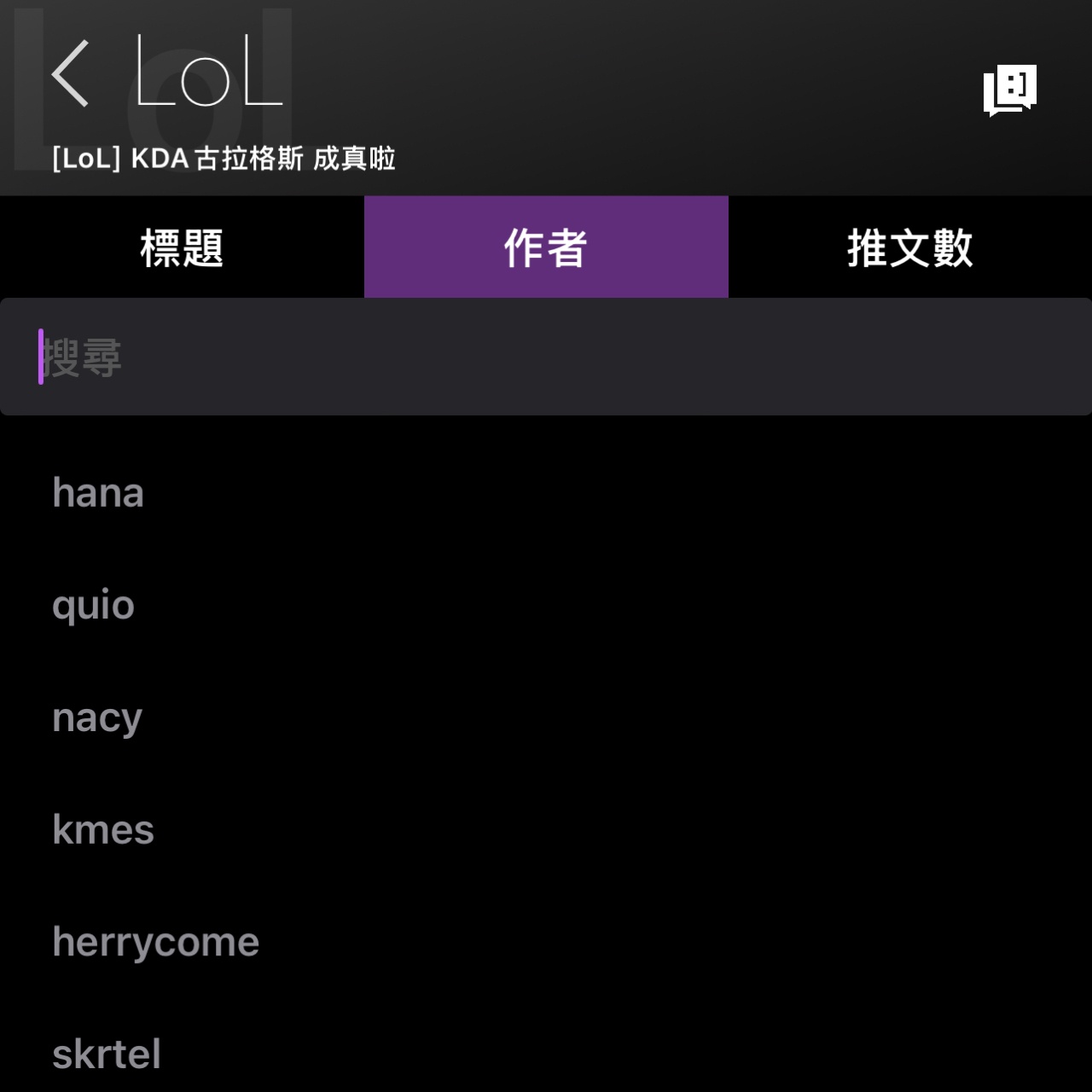
Task: Select skrtel from the author list
Action: pos(107,1054)
